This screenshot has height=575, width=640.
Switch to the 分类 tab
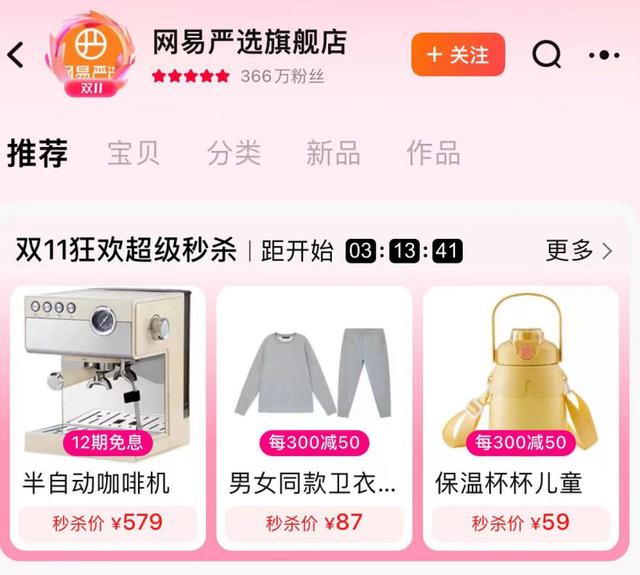[x=234, y=153]
